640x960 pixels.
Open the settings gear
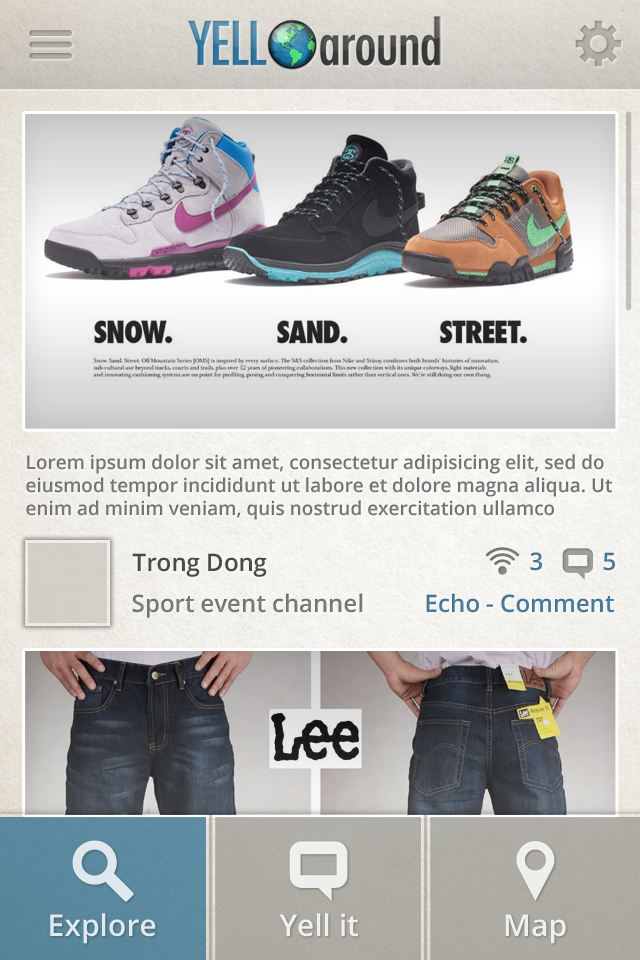598,44
